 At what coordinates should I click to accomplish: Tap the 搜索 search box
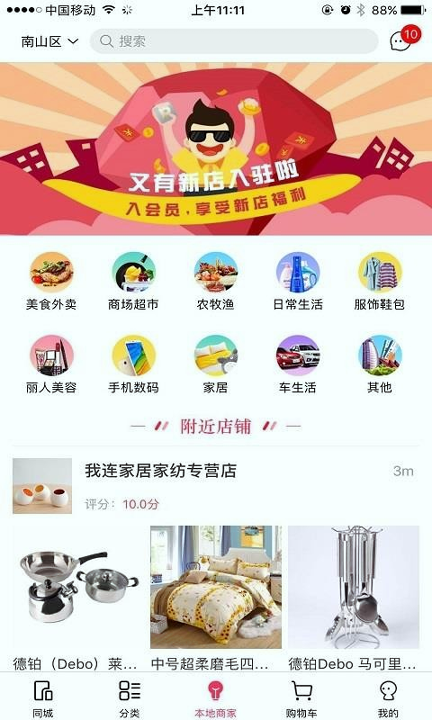(234, 41)
